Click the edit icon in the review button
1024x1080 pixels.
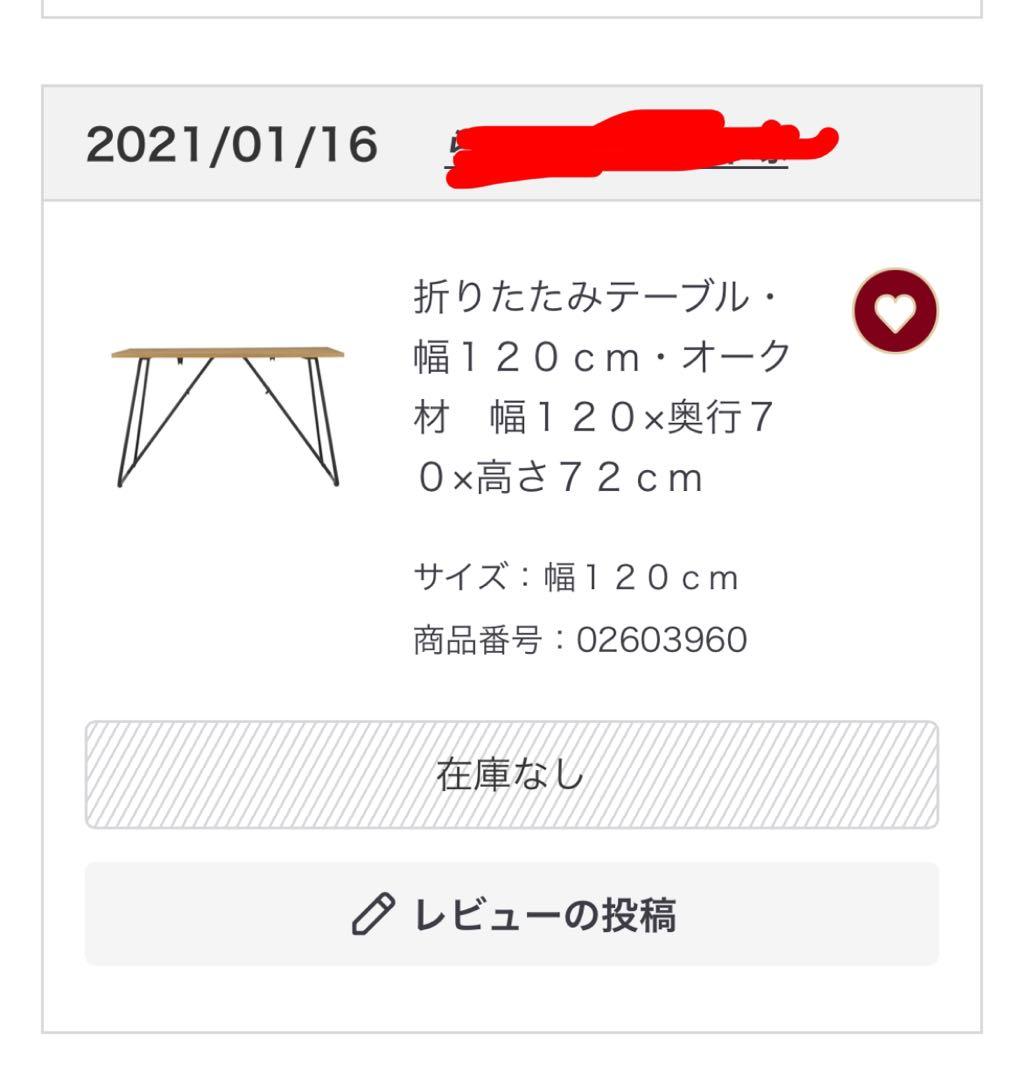pyautogui.click(x=370, y=913)
